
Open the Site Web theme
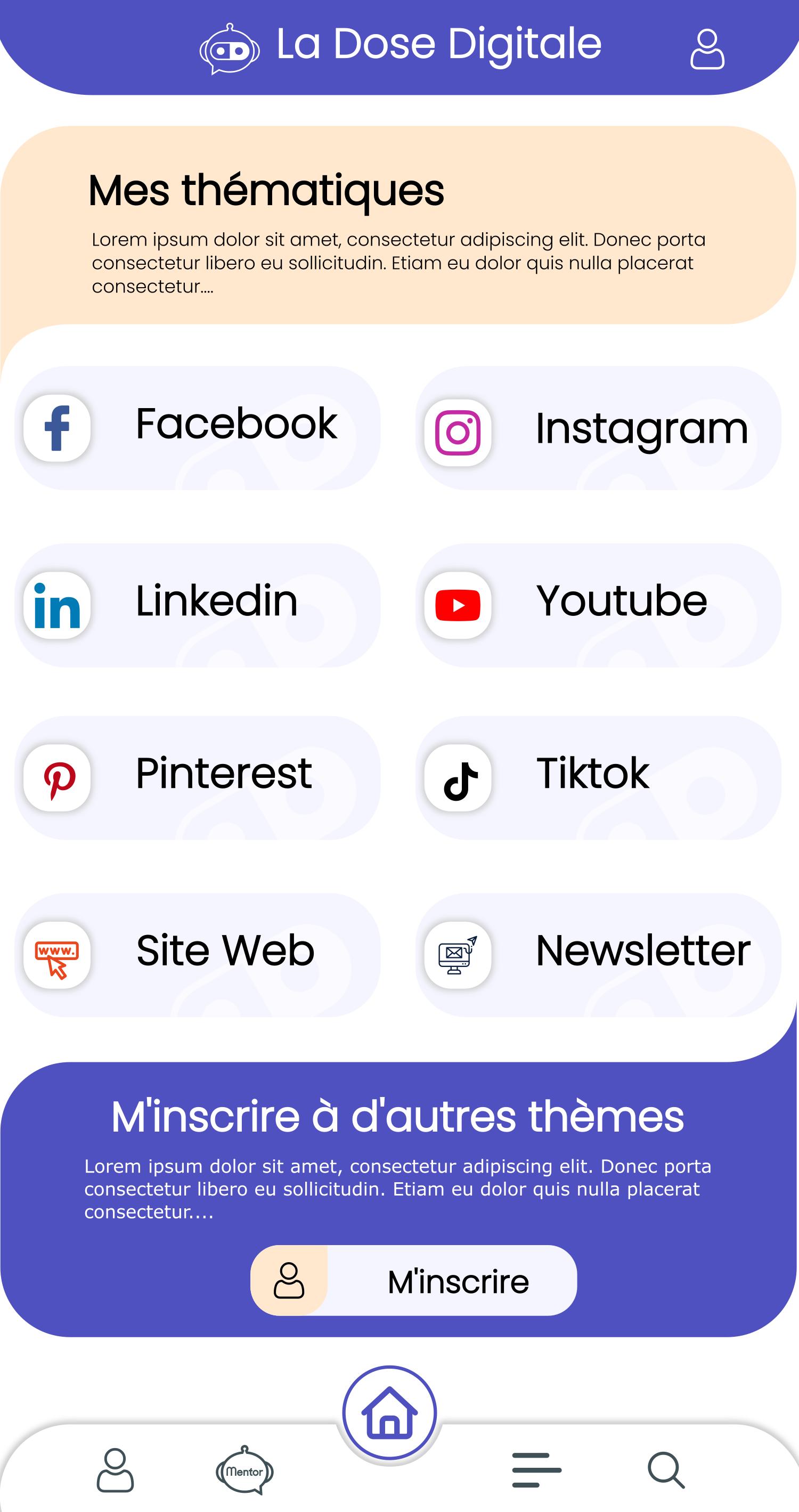coord(197,954)
